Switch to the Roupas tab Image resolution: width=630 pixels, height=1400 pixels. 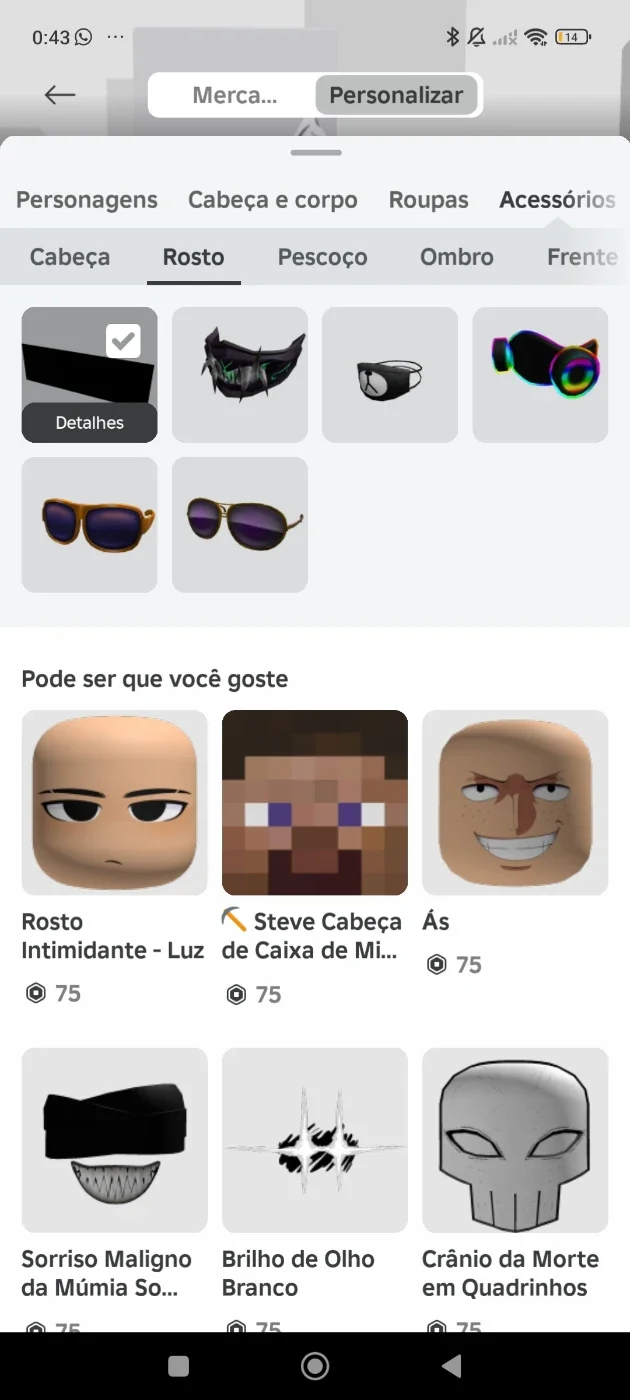[429, 200]
